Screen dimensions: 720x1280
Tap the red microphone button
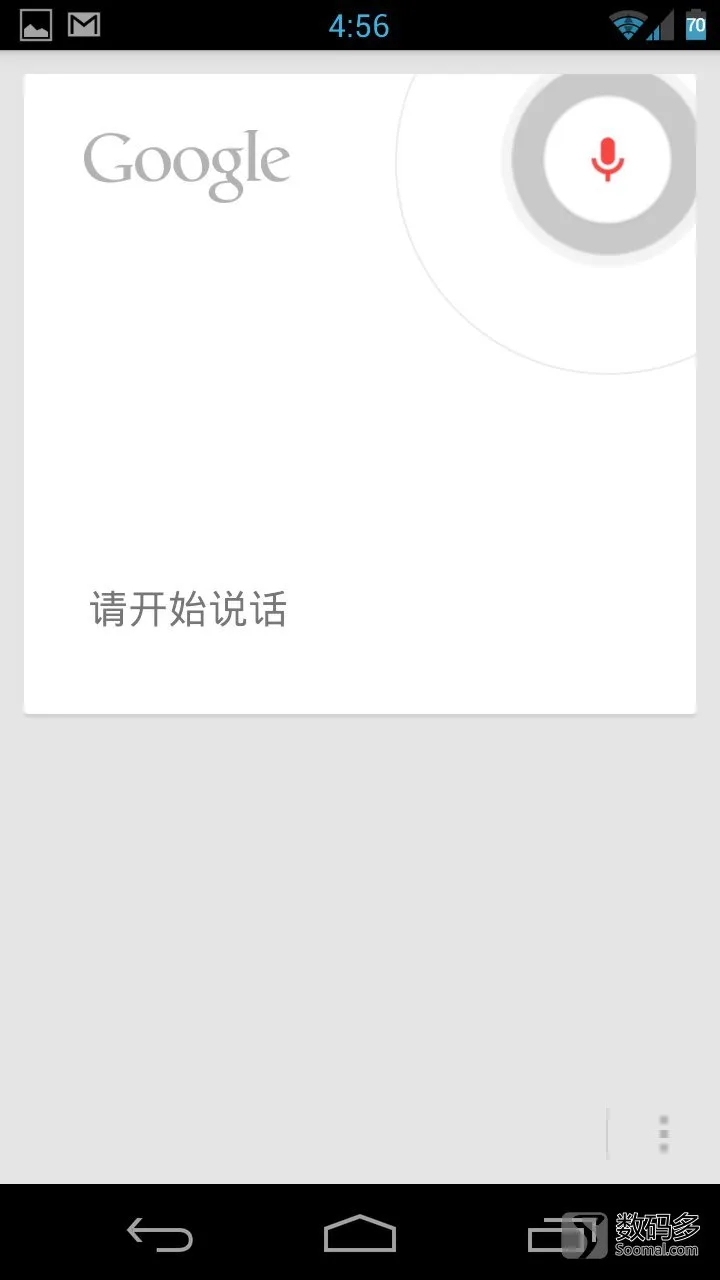pos(607,160)
